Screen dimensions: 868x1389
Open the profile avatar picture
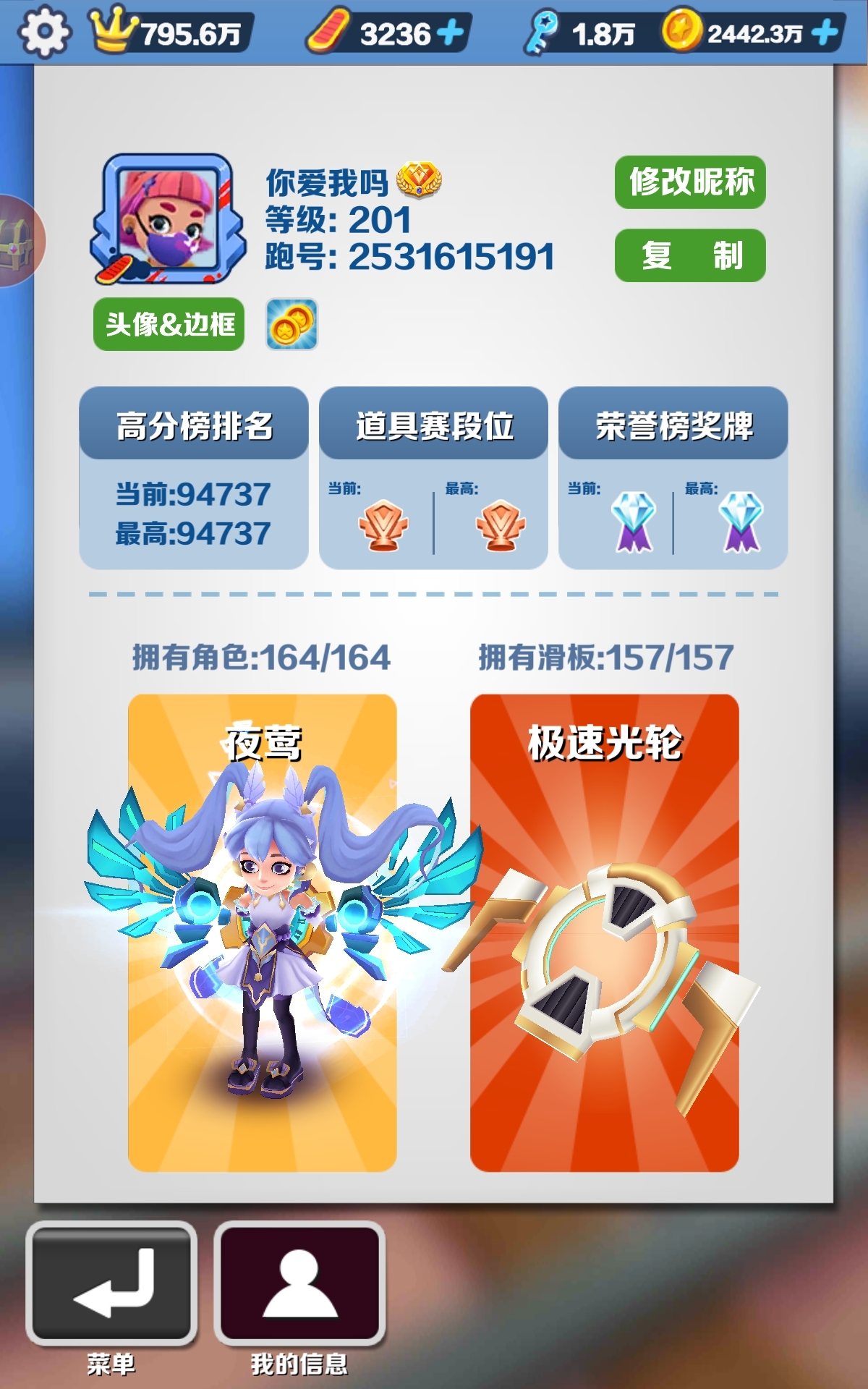pos(168,218)
